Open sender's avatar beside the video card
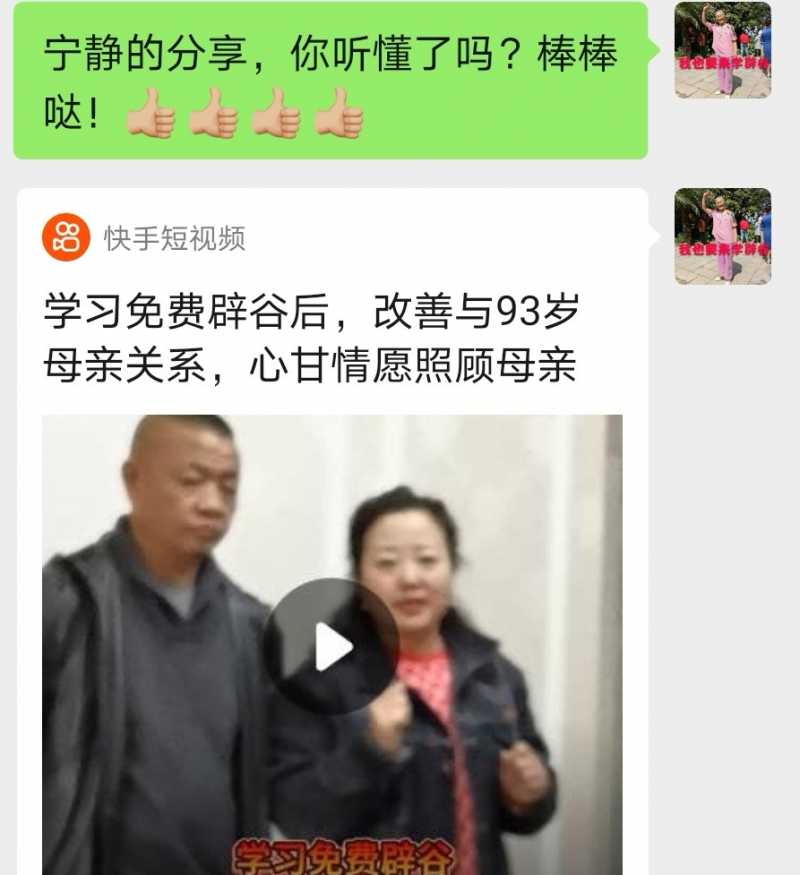This screenshot has width=800, height=875. click(x=722, y=236)
